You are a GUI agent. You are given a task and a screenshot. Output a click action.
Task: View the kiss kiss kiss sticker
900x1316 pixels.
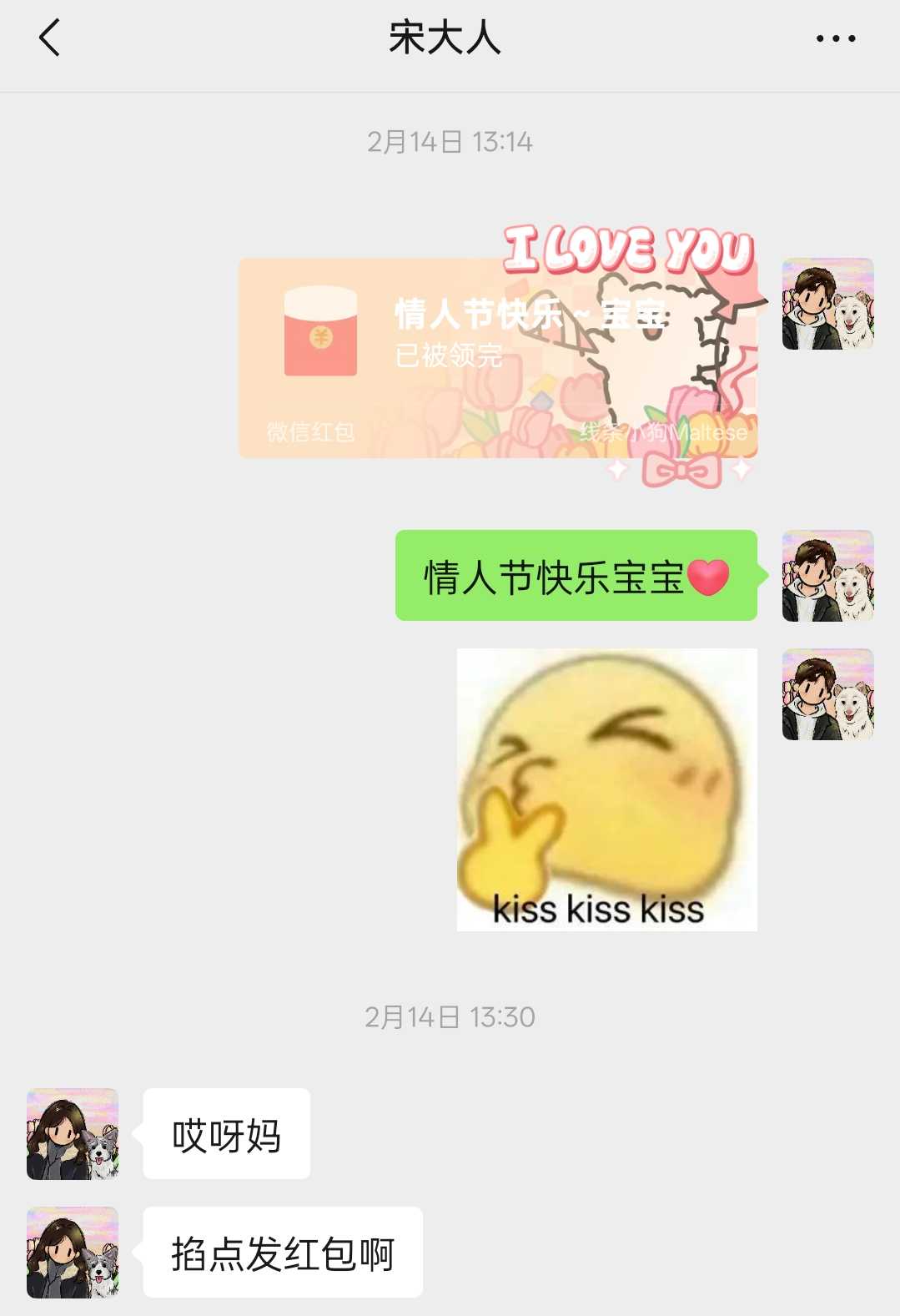click(606, 789)
